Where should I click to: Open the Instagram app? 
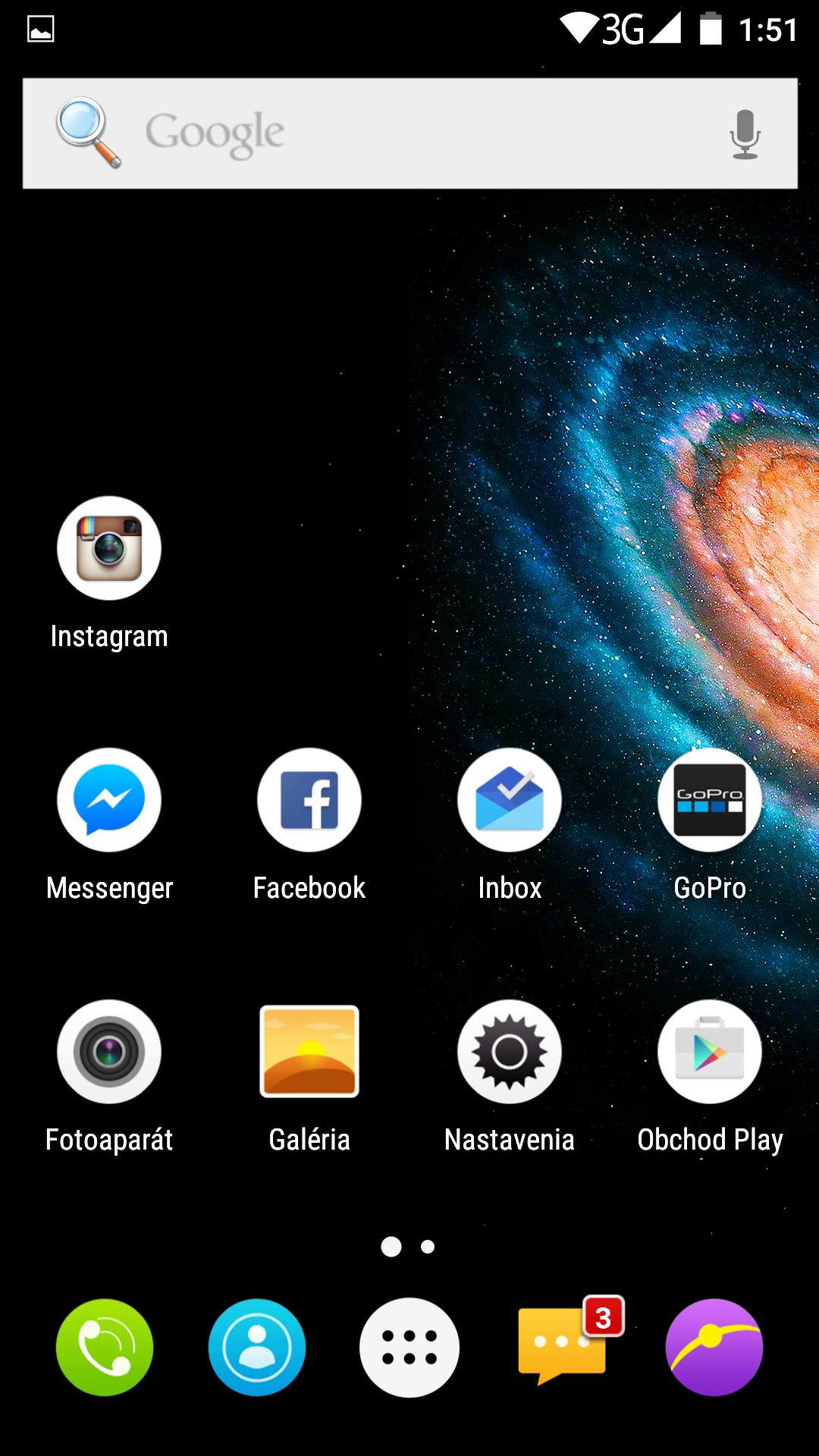pyautogui.click(x=109, y=548)
